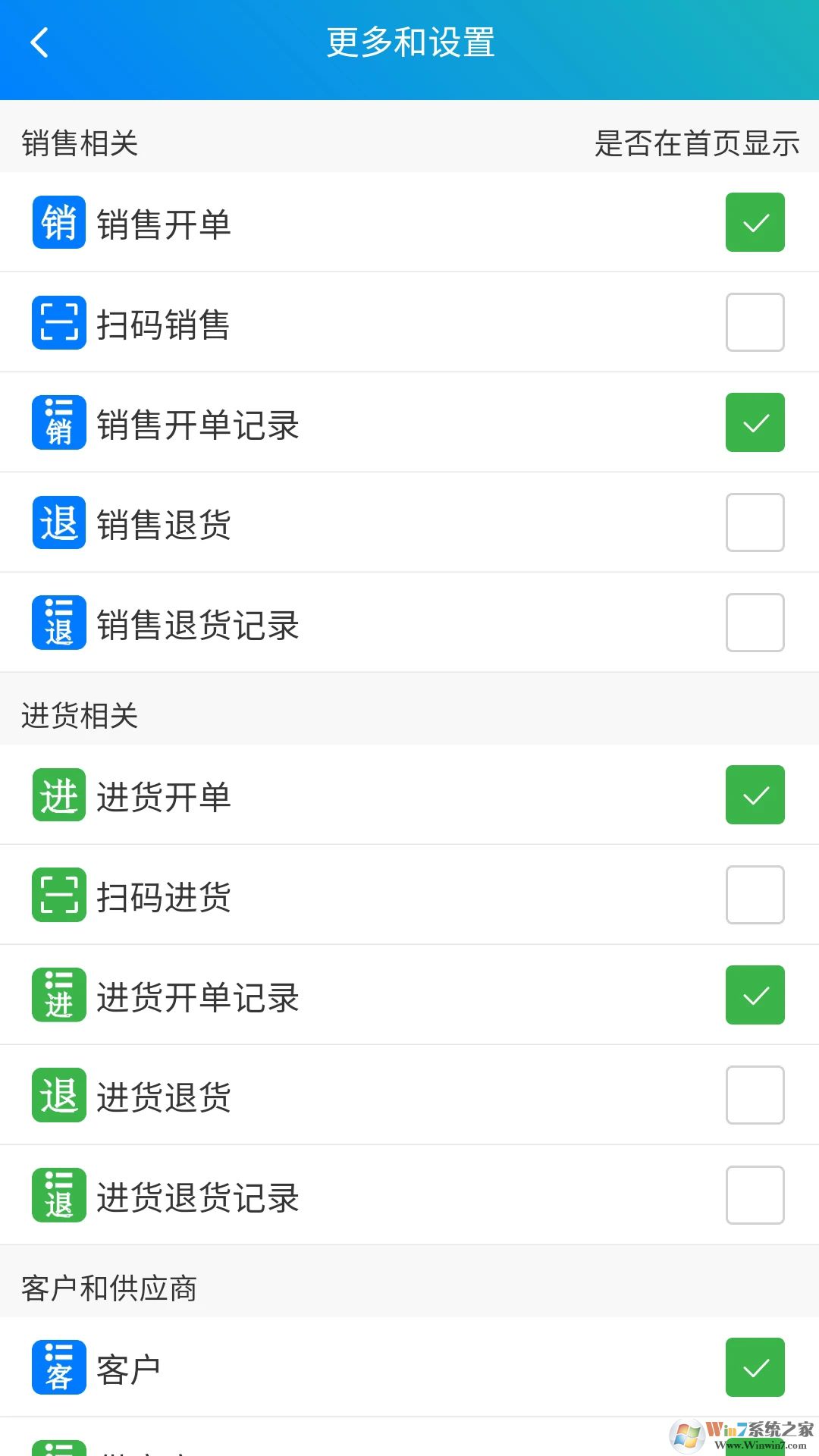This screenshot has width=819, height=1456.
Task: Click the 进货开单 green purchase icon
Action: coord(58,795)
